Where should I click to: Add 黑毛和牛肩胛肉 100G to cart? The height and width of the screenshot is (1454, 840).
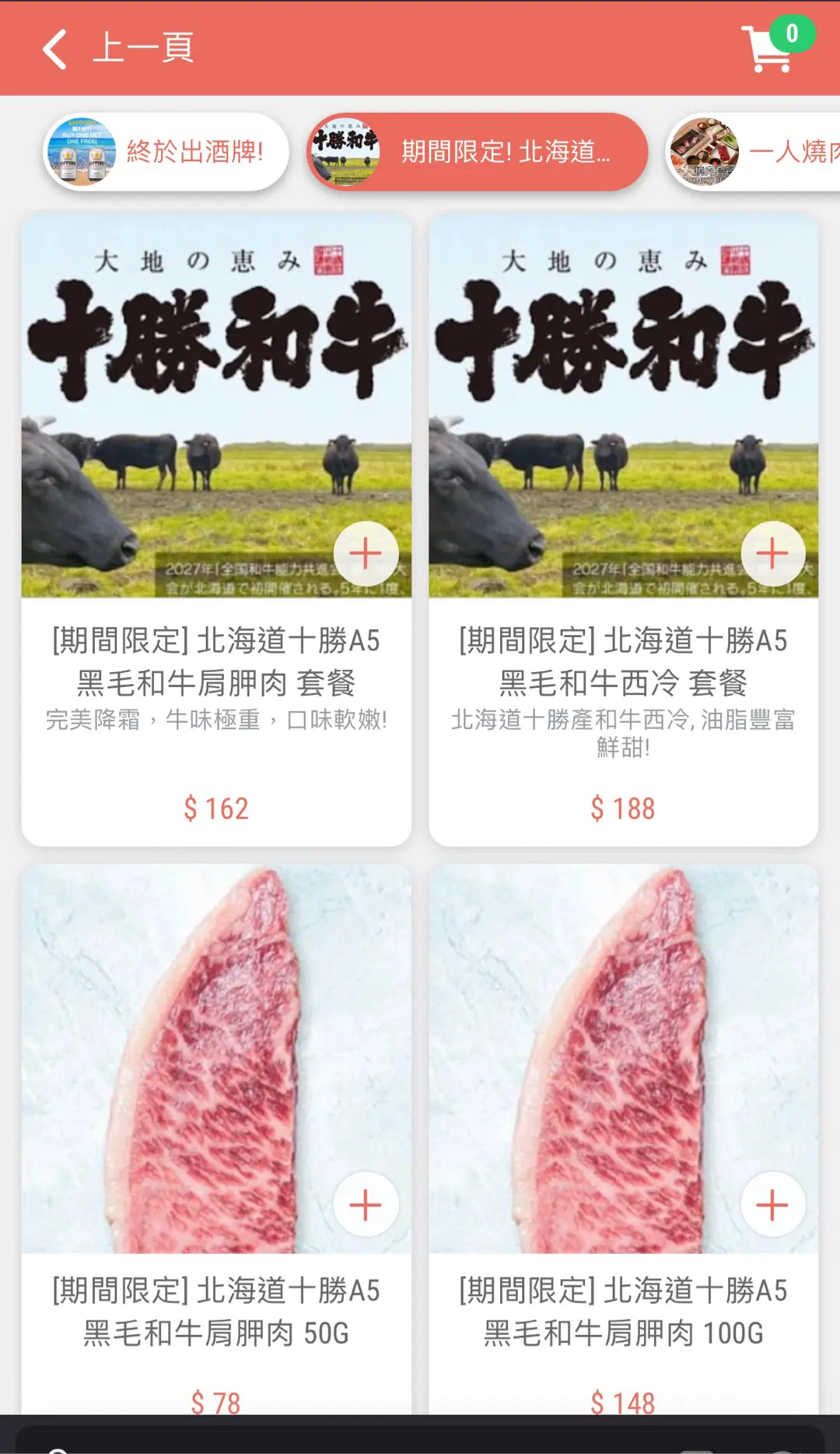(772, 1204)
